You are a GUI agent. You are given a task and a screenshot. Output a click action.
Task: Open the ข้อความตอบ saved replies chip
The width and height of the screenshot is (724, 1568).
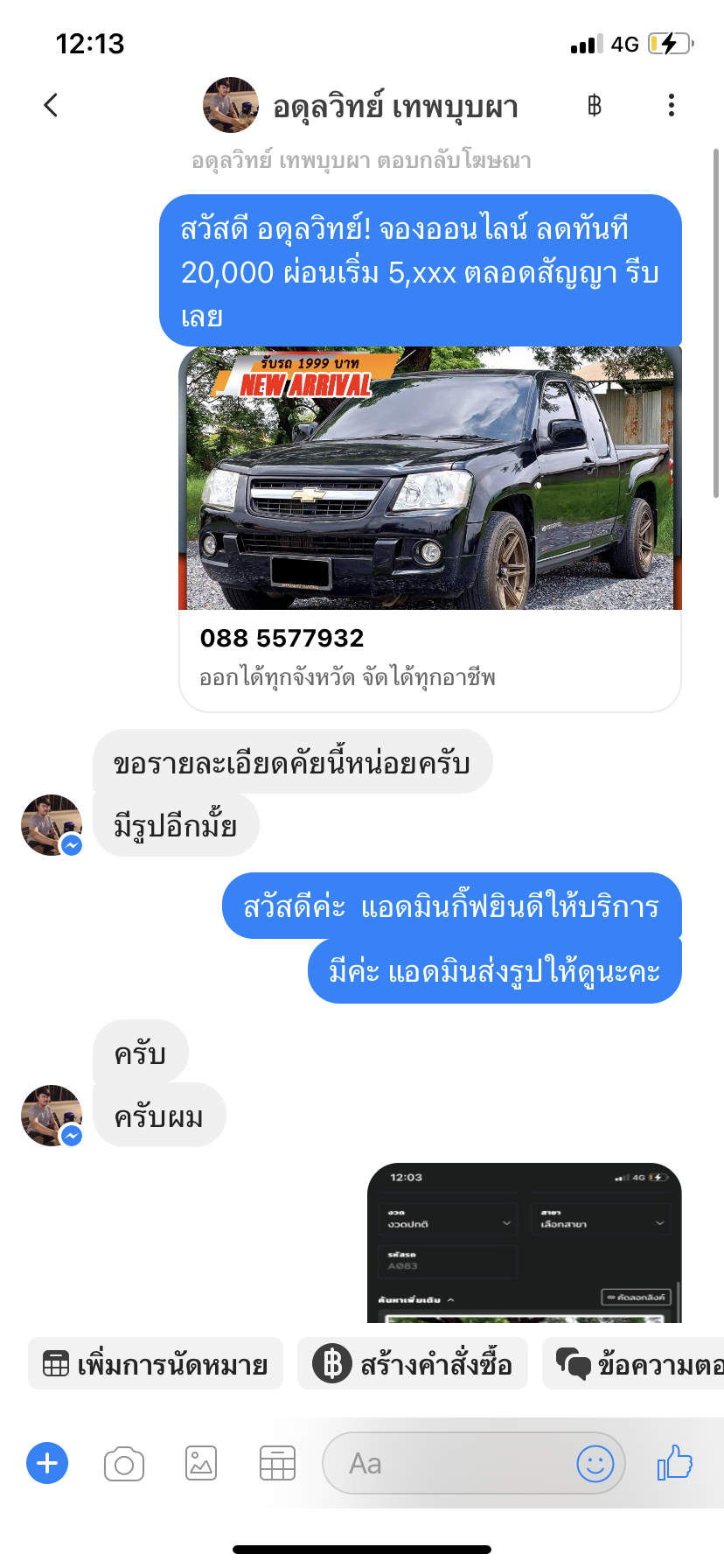click(633, 1363)
